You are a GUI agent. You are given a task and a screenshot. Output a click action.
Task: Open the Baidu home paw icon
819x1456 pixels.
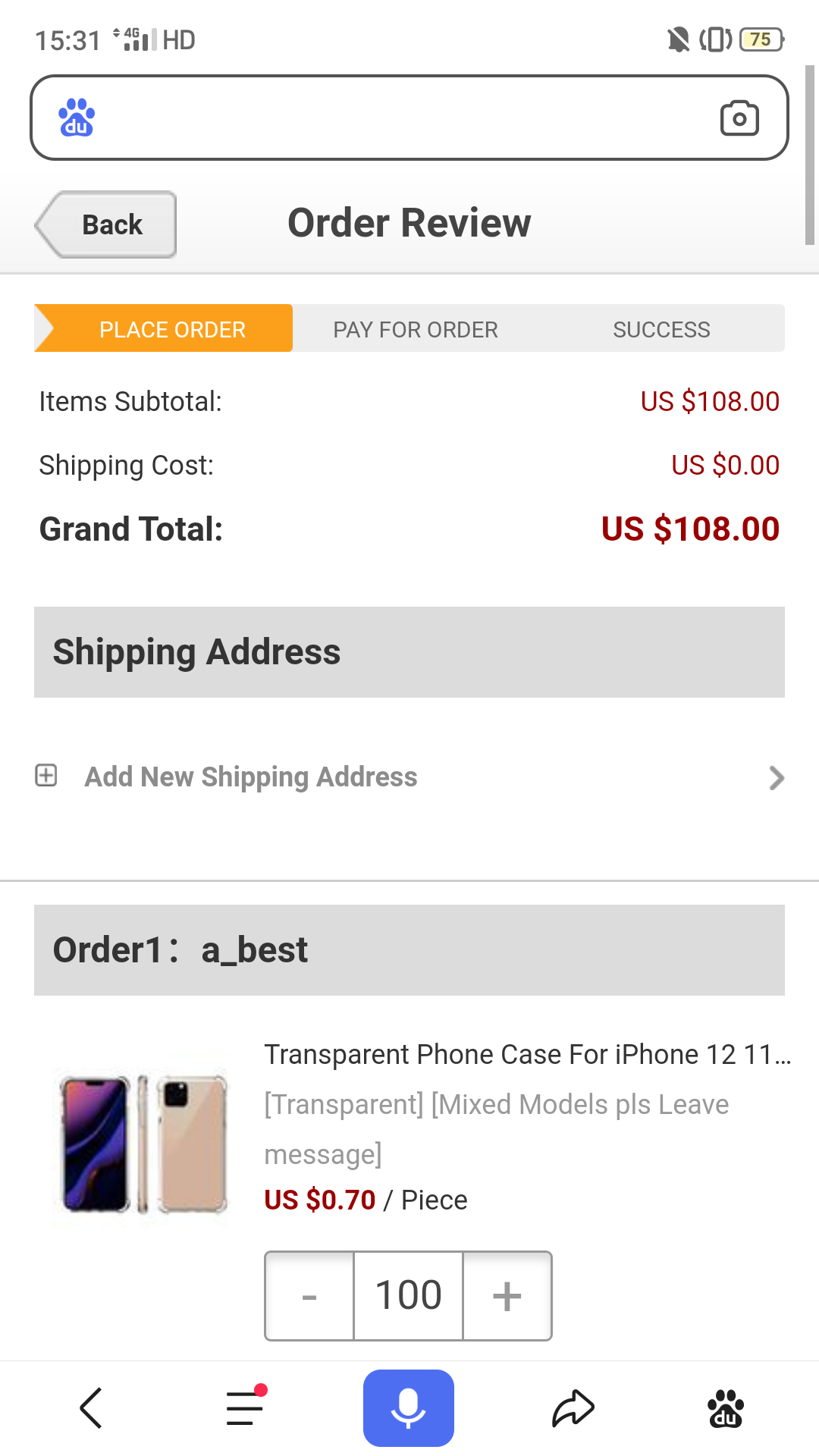coord(726,1408)
